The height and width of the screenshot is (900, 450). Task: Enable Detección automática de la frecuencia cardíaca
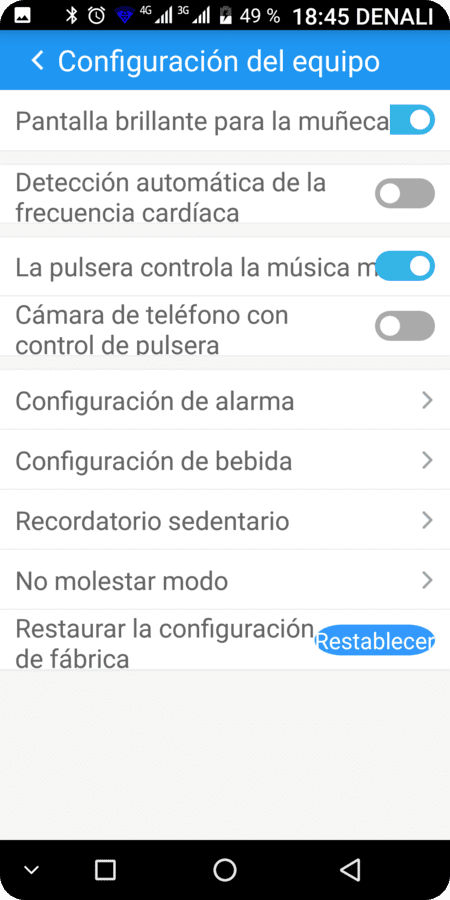coord(405,193)
